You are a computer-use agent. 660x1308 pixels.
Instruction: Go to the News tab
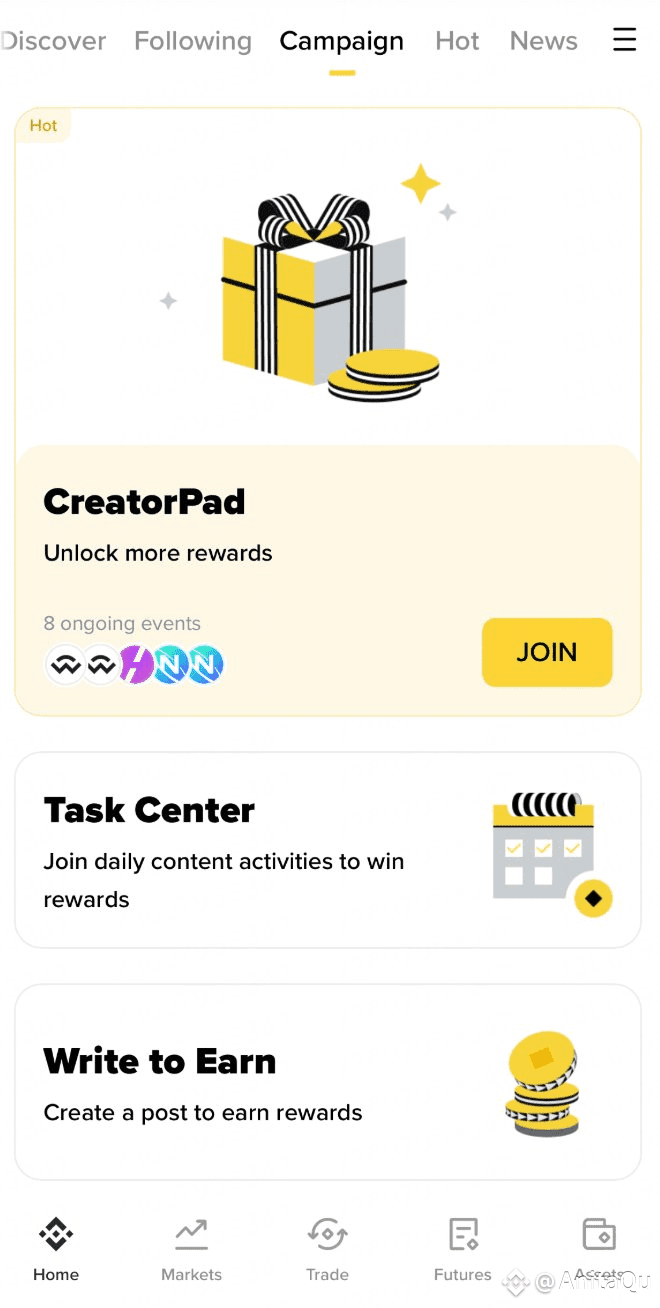pos(543,41)
